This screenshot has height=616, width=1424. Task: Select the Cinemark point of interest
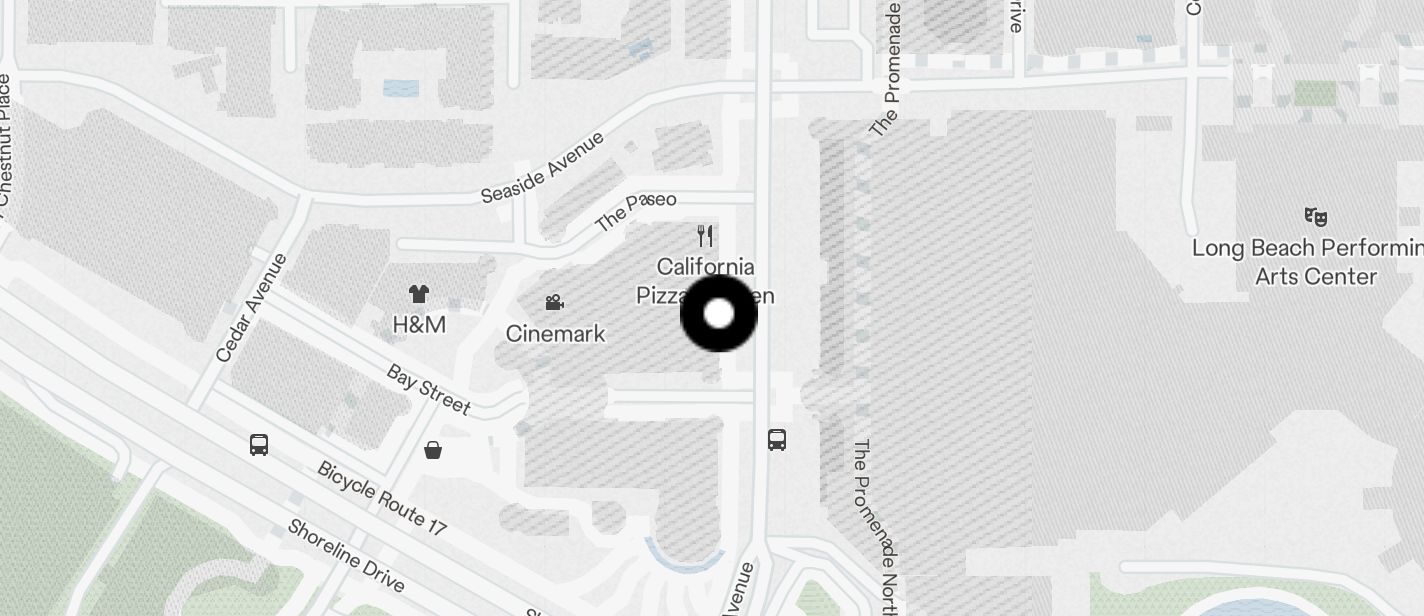pyautogui.click(x=554, y=303)
